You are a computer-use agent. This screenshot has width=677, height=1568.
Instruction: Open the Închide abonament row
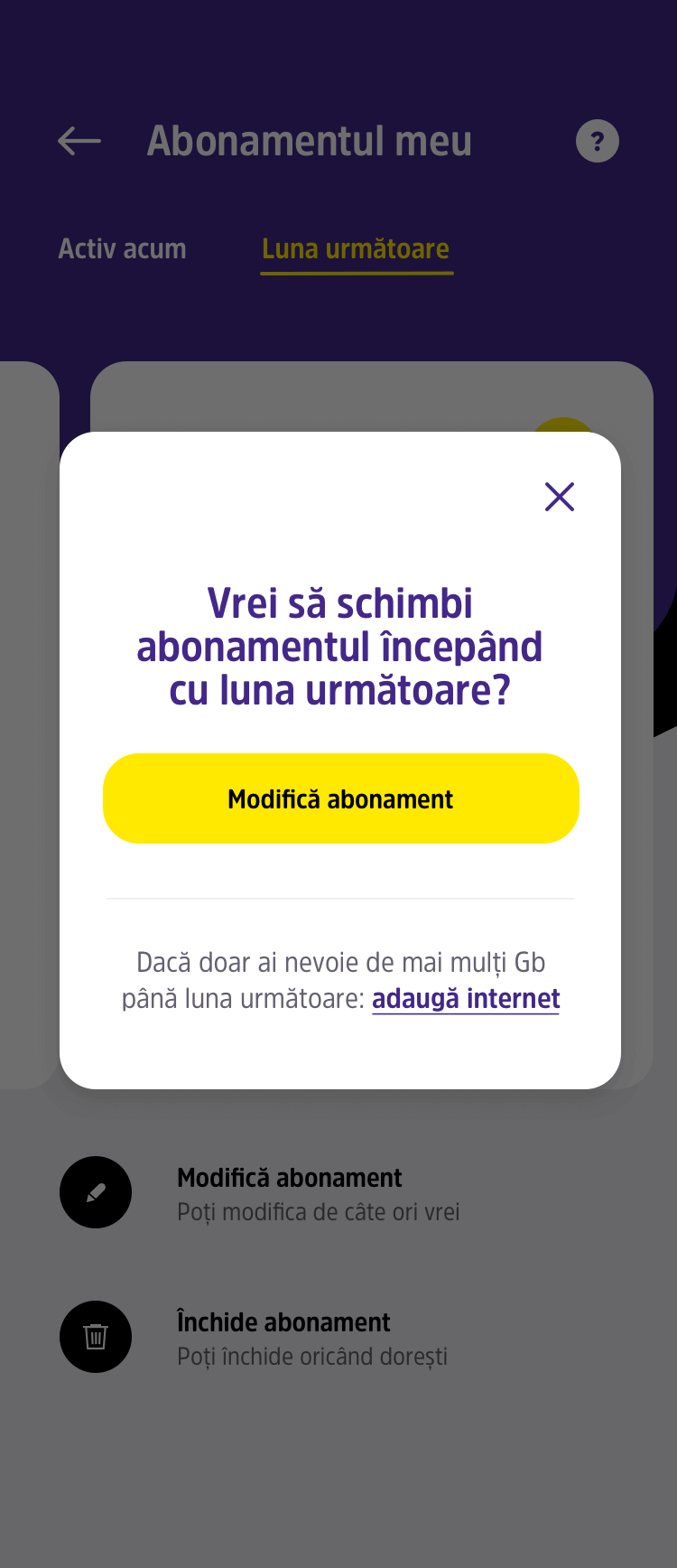point(283,1337)
